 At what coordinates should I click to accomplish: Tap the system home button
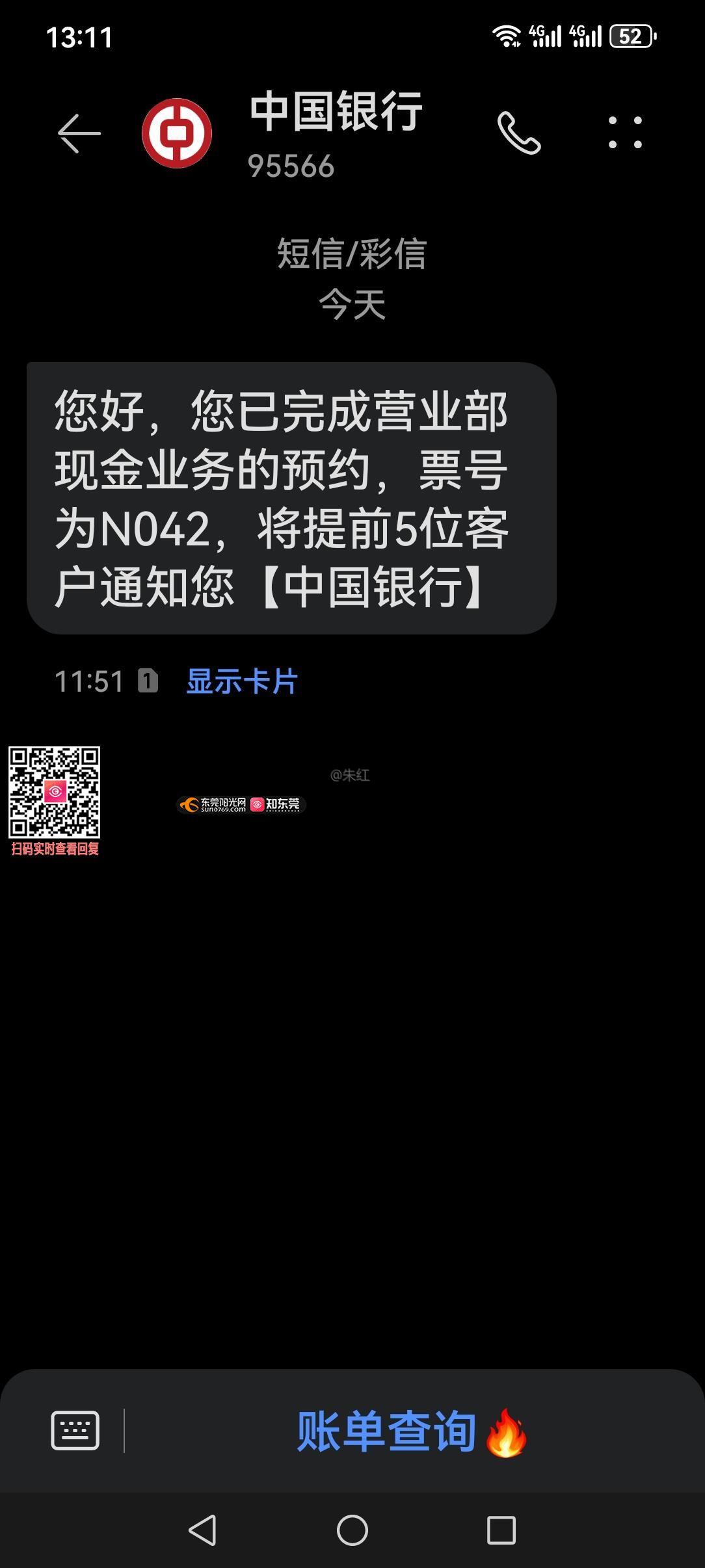tap(352, 1530)
